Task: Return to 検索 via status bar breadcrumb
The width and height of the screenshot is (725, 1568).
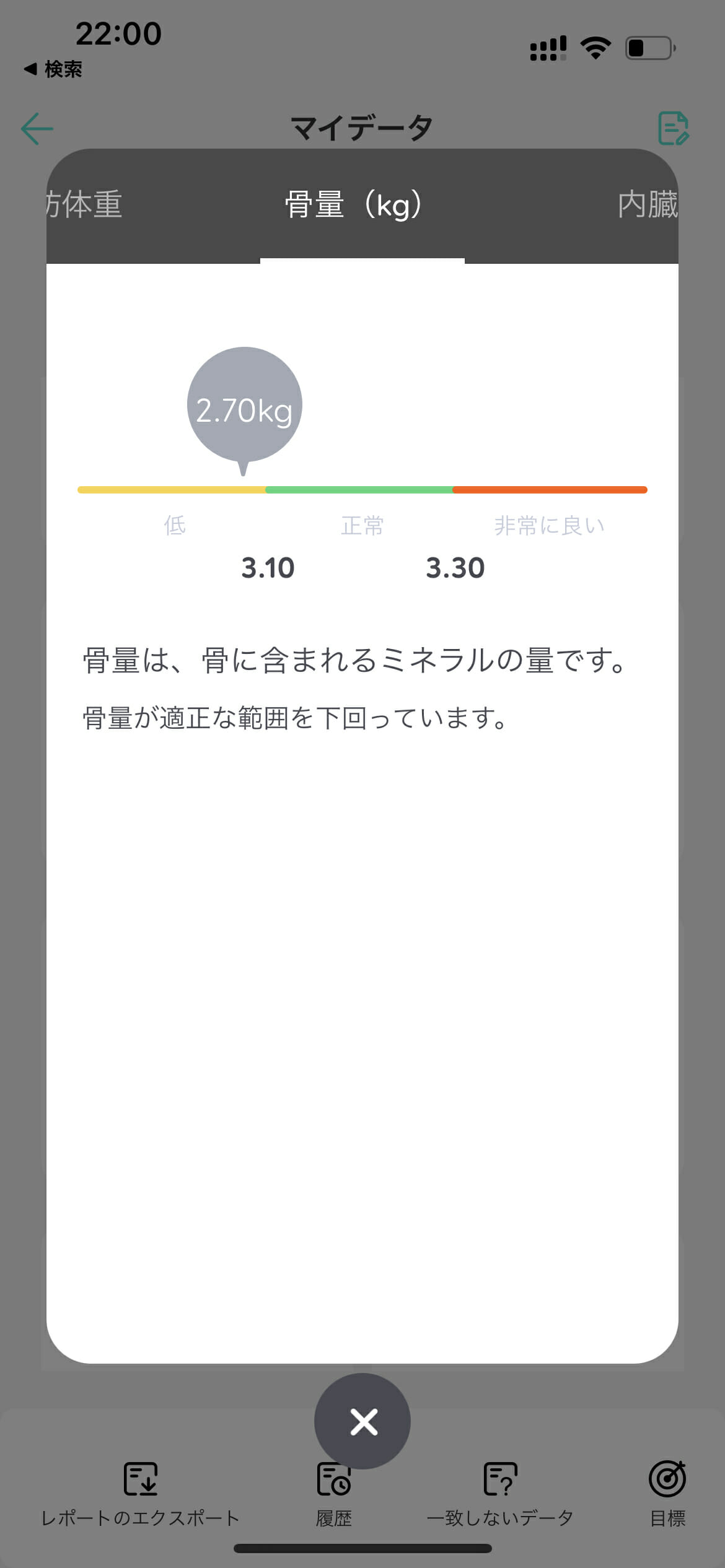Action: 53,69
